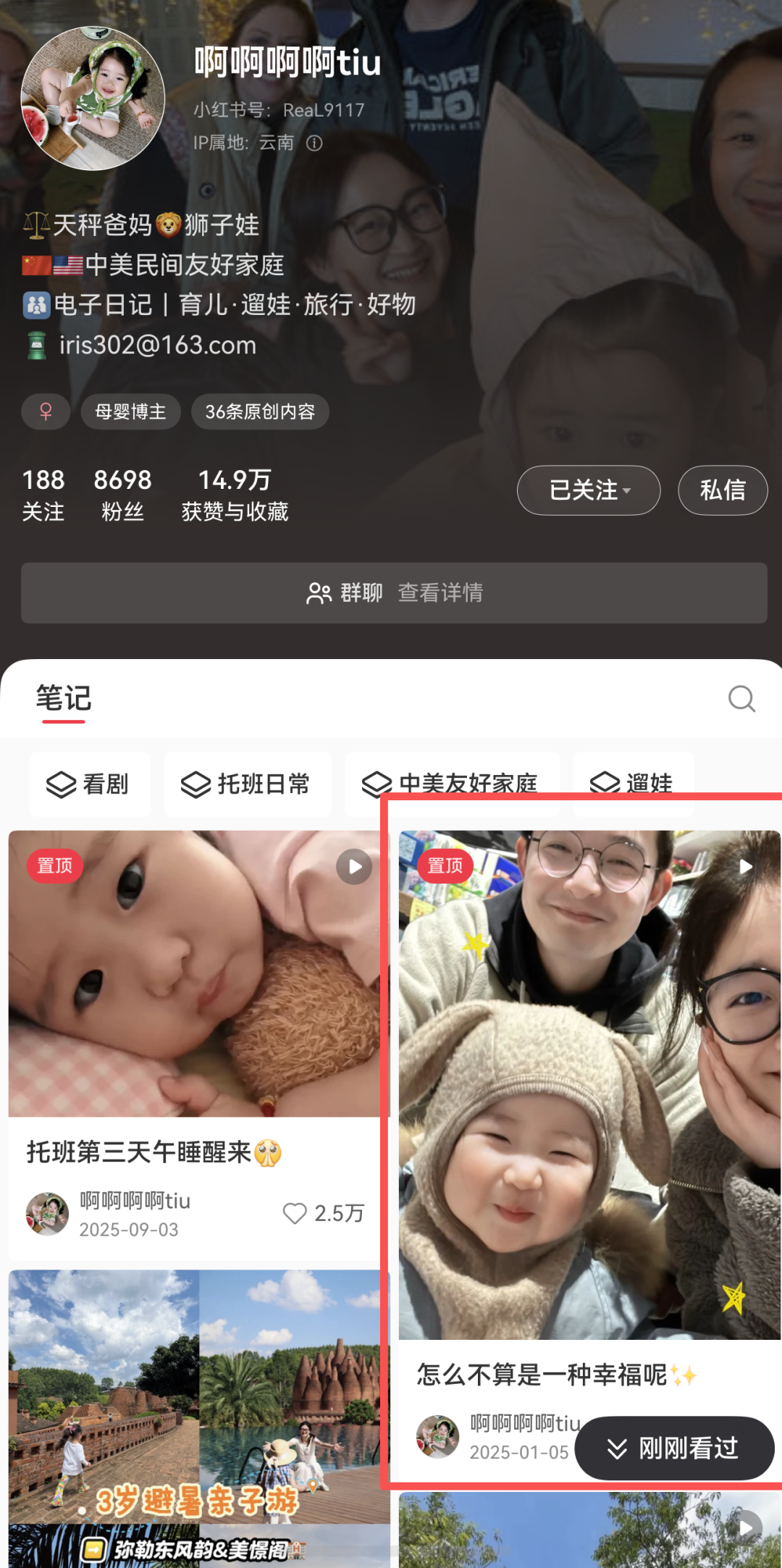Open the 已关注 follow dropdown

coord(588,490)
